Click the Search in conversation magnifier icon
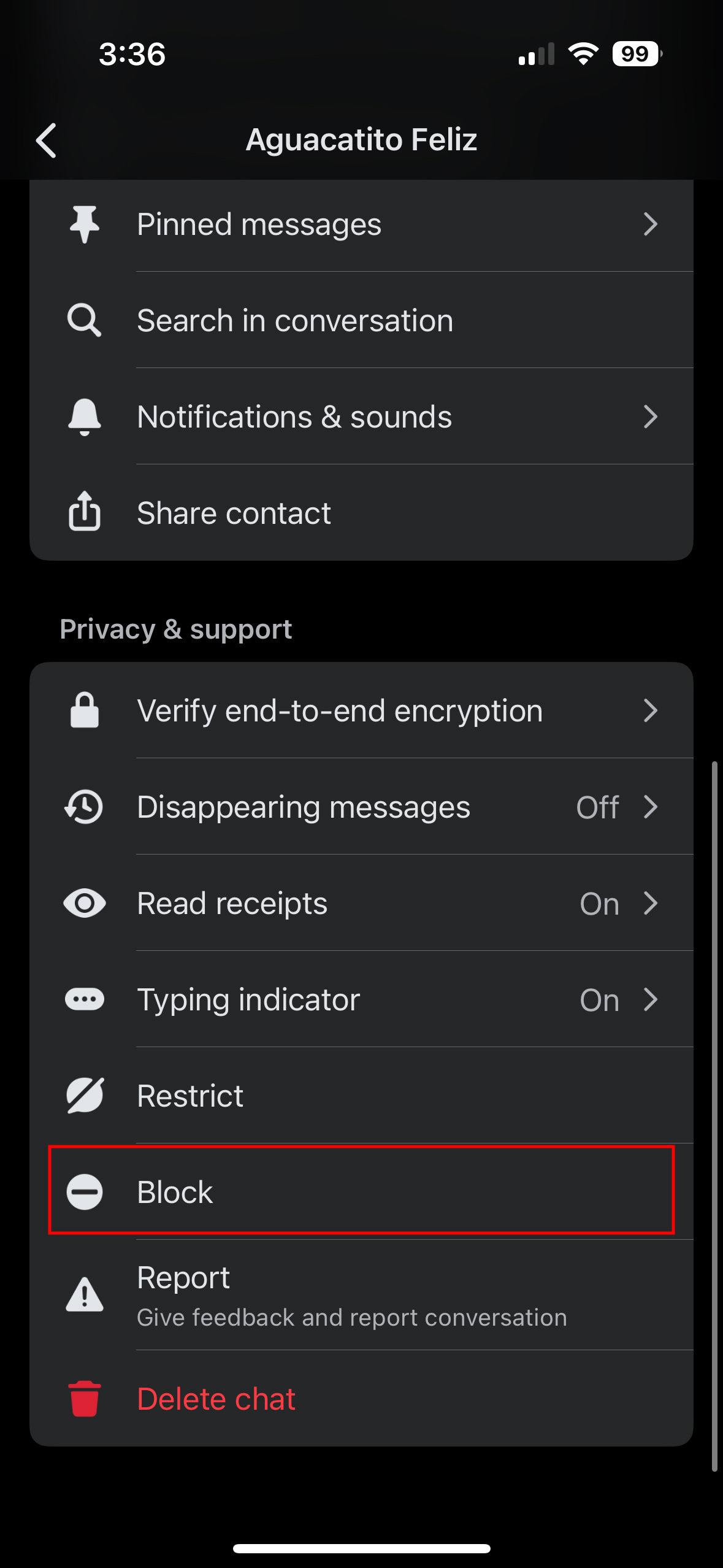The height and width of the screenshot is (1568, 723). [x=85, y=320]
